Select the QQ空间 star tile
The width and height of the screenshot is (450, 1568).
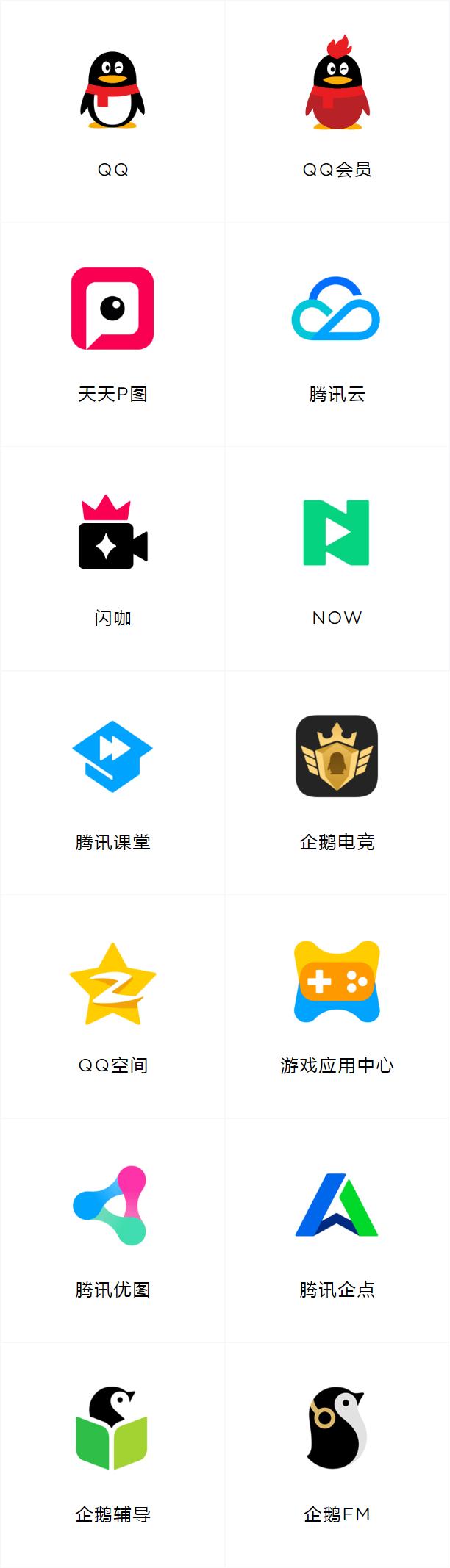point(113,983)
